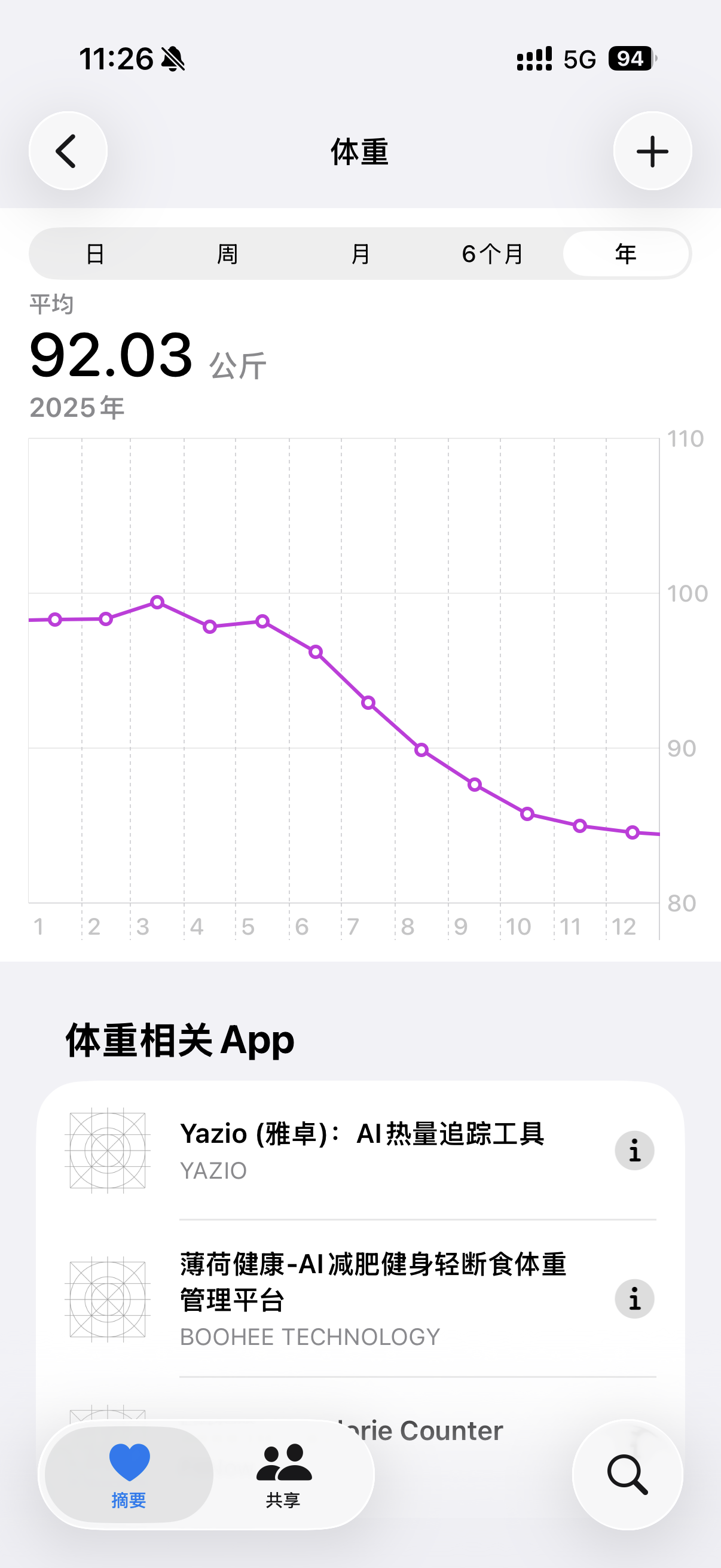Open the 摘要 tab

tap(129, 1474)
